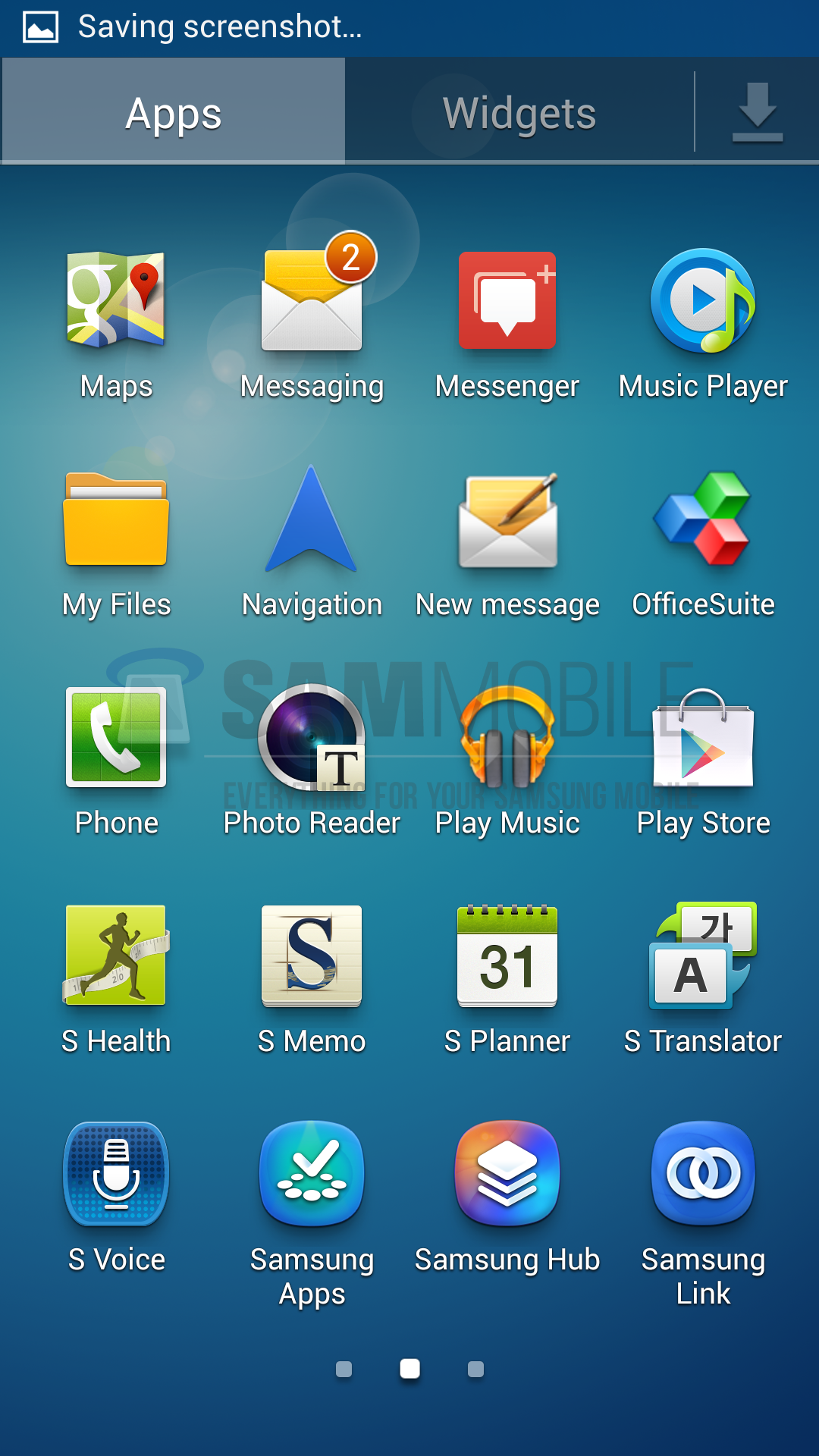
Task: Open Samsung Hub
Action: click(x=507, y=1174)
